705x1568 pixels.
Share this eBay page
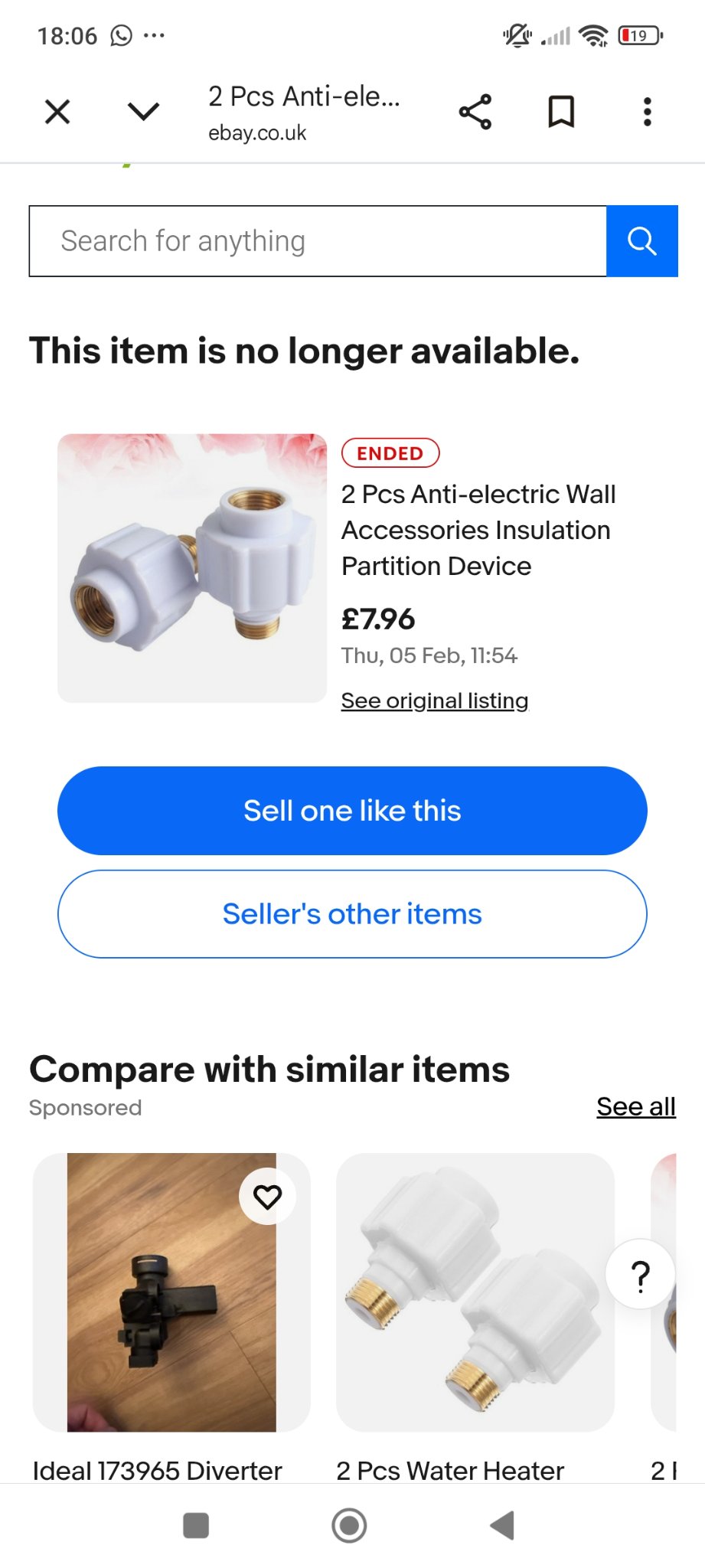pyautogui.click(x=475, y=112)
